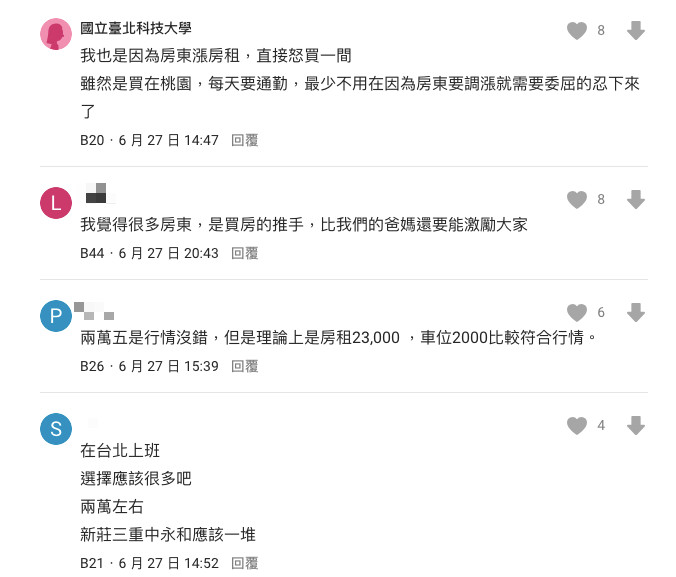Like the B20 comment from 國立臺北科技大學
Screen dimensions: 676x577
point(577,31)
